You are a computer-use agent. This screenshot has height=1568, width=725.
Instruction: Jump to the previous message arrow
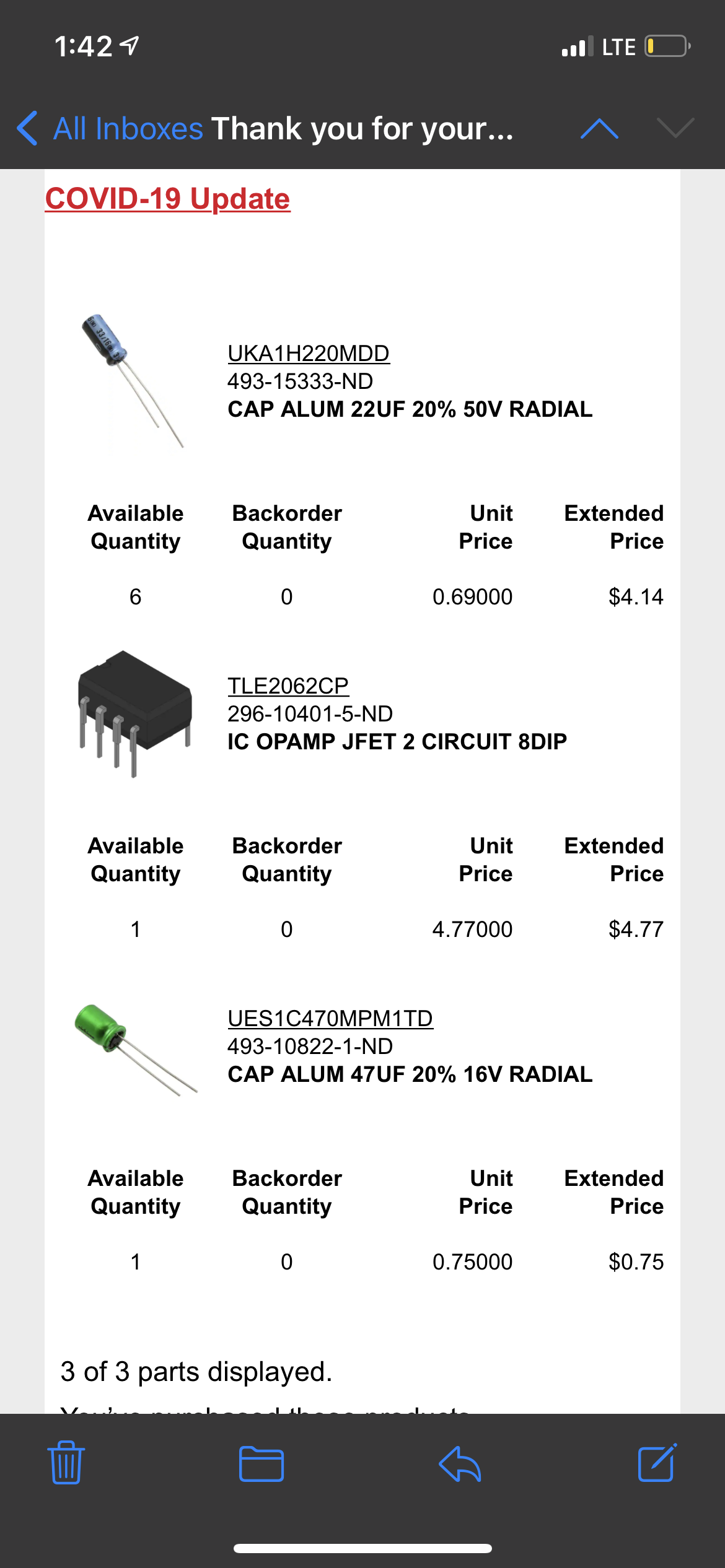pos(599,129)
